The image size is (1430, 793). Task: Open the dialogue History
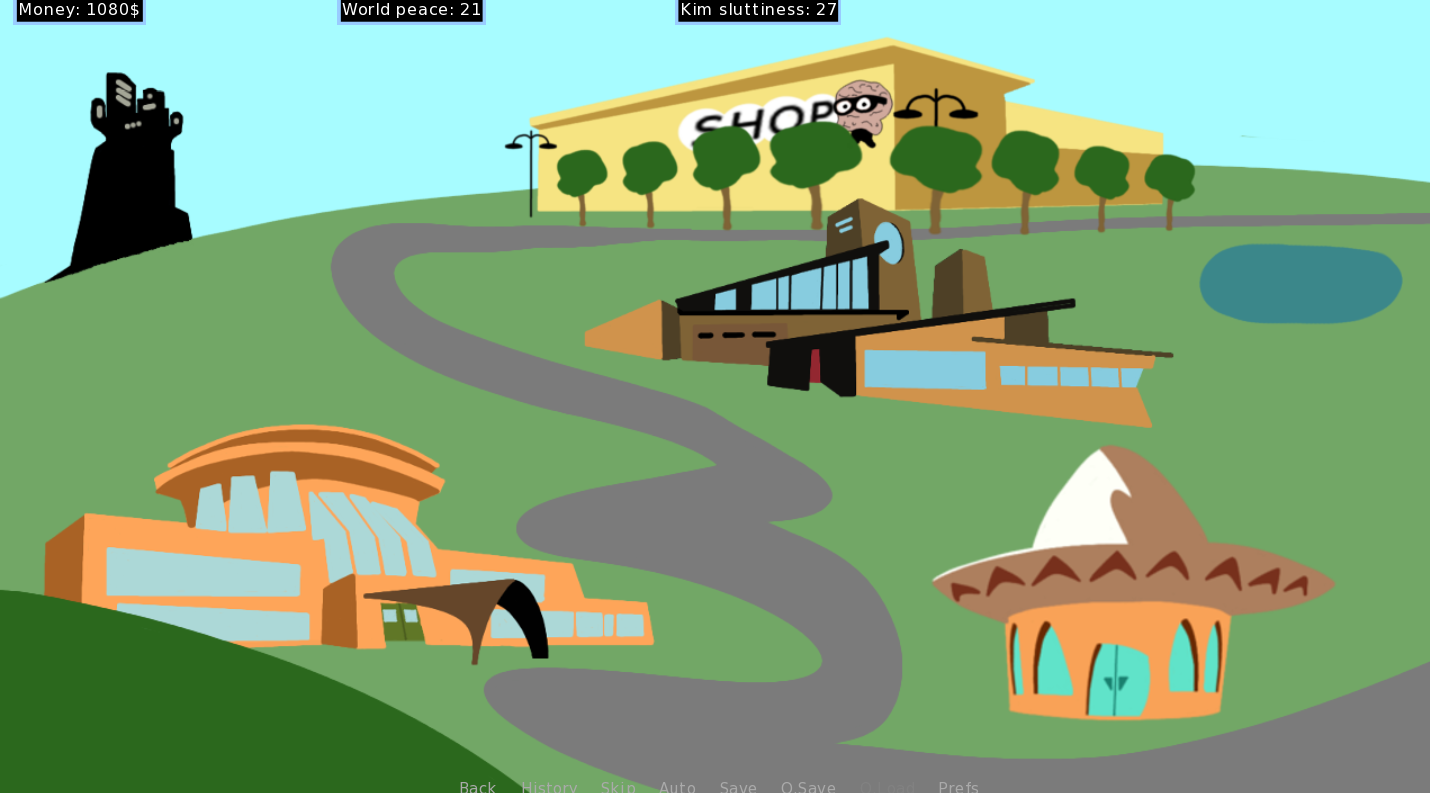coord(548,786)
